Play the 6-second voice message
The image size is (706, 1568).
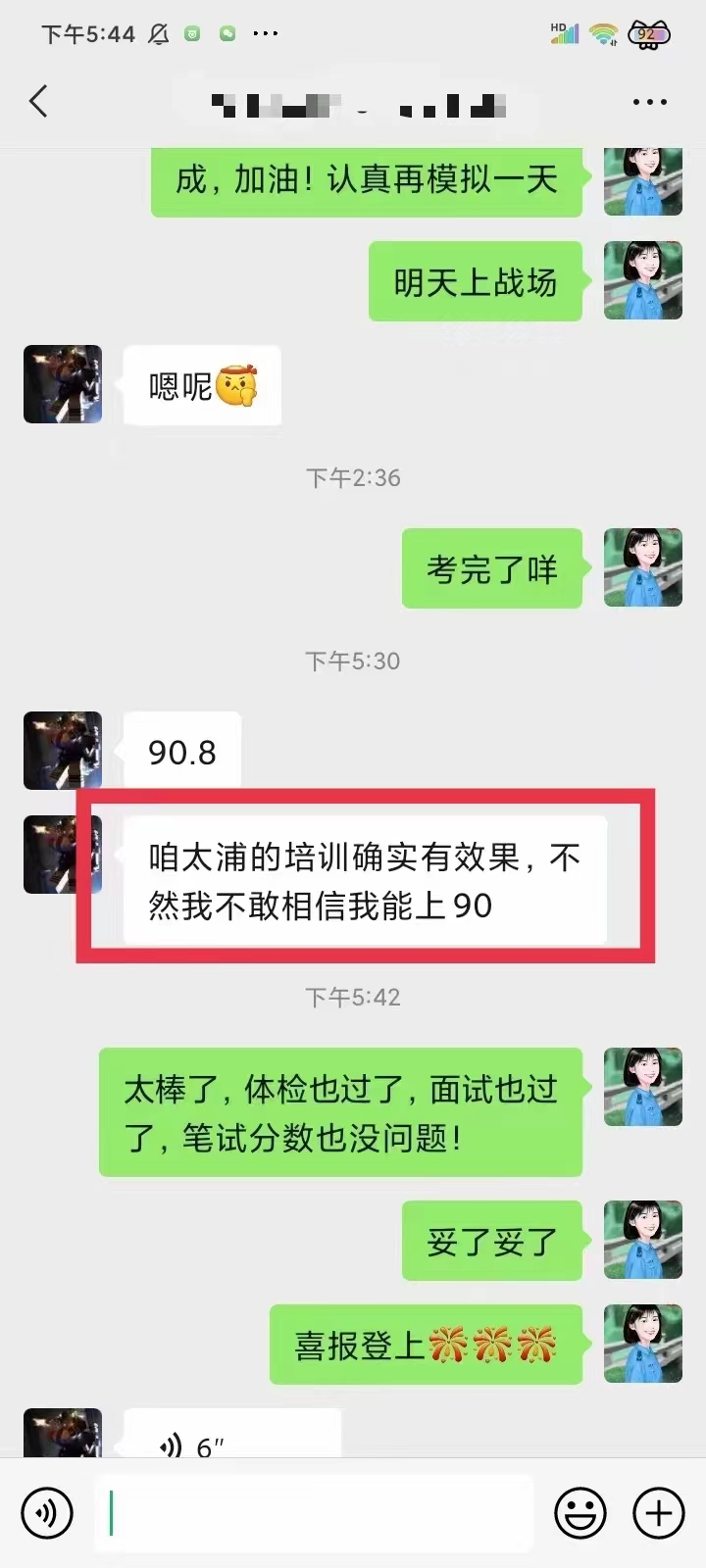(x=232, y=1434)
